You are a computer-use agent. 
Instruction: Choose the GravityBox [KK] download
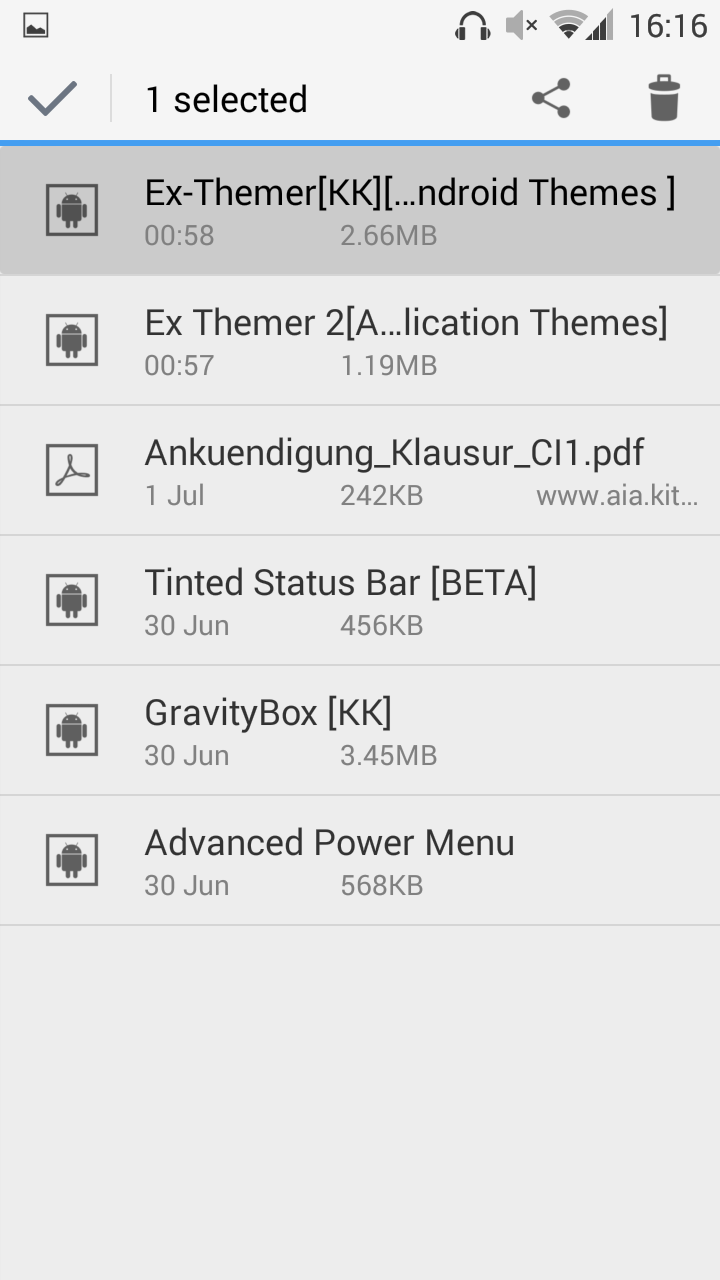tap(360, 730)
